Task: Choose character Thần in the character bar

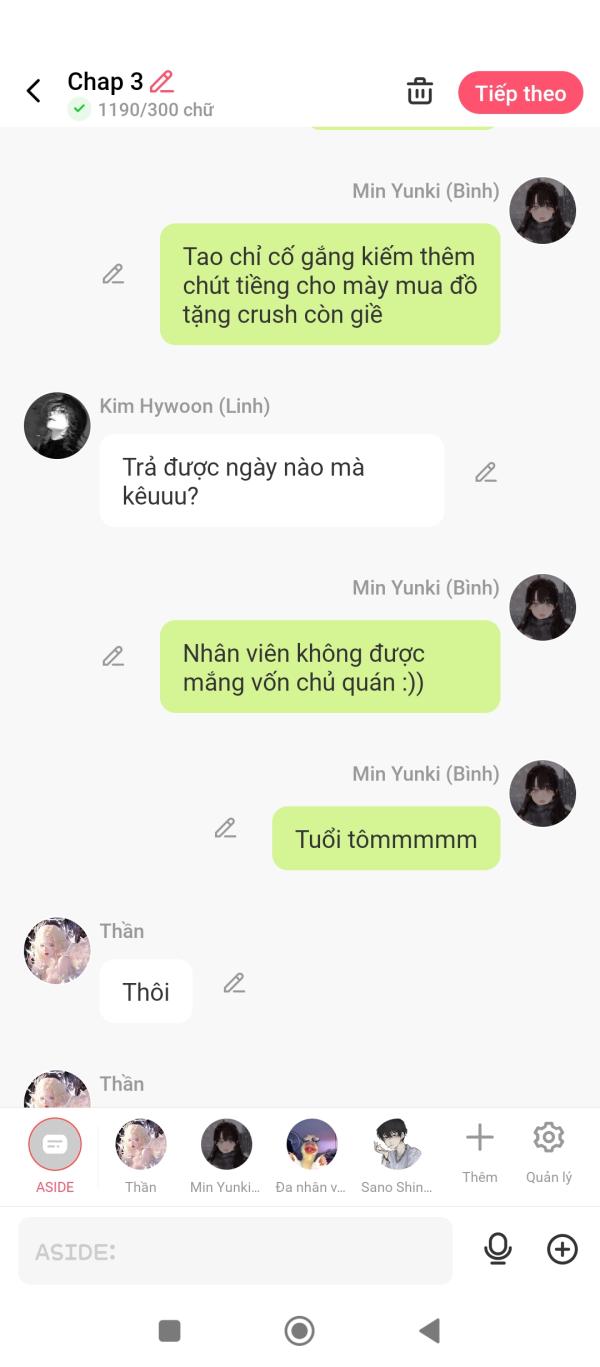Action: click(x=141, y=1156)
